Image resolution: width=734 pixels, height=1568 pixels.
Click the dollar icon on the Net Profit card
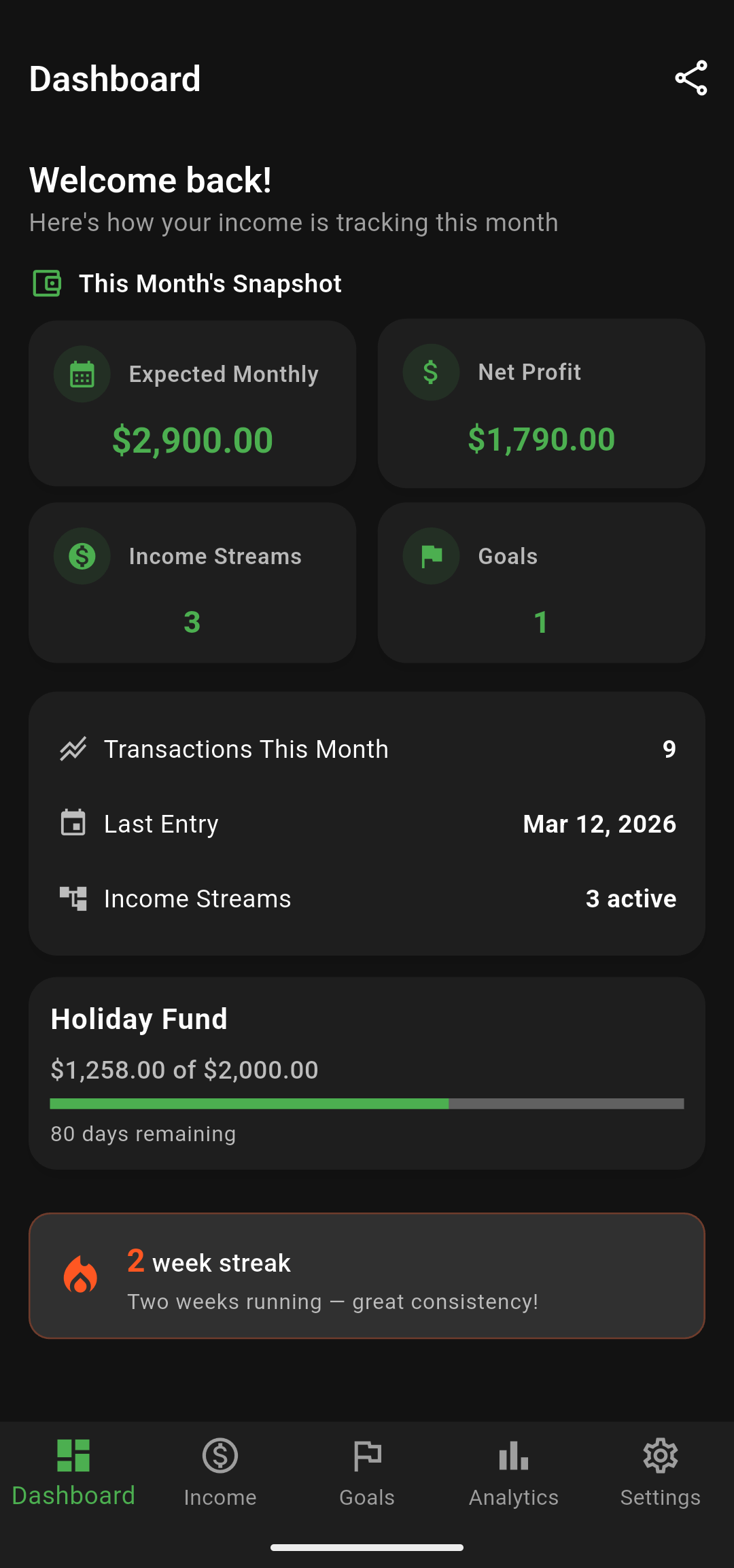pos(431,372)
